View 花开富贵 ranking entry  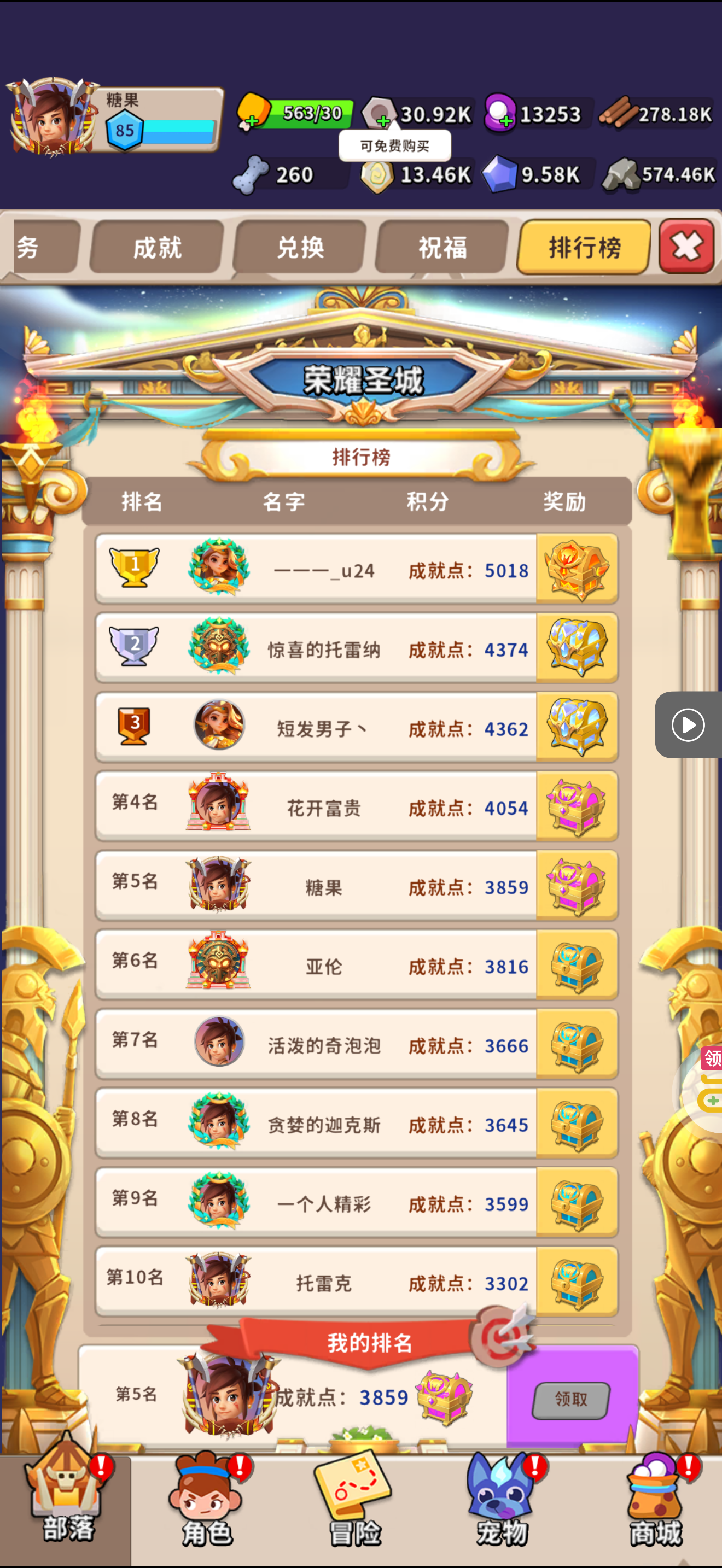(x=324, y=808)
